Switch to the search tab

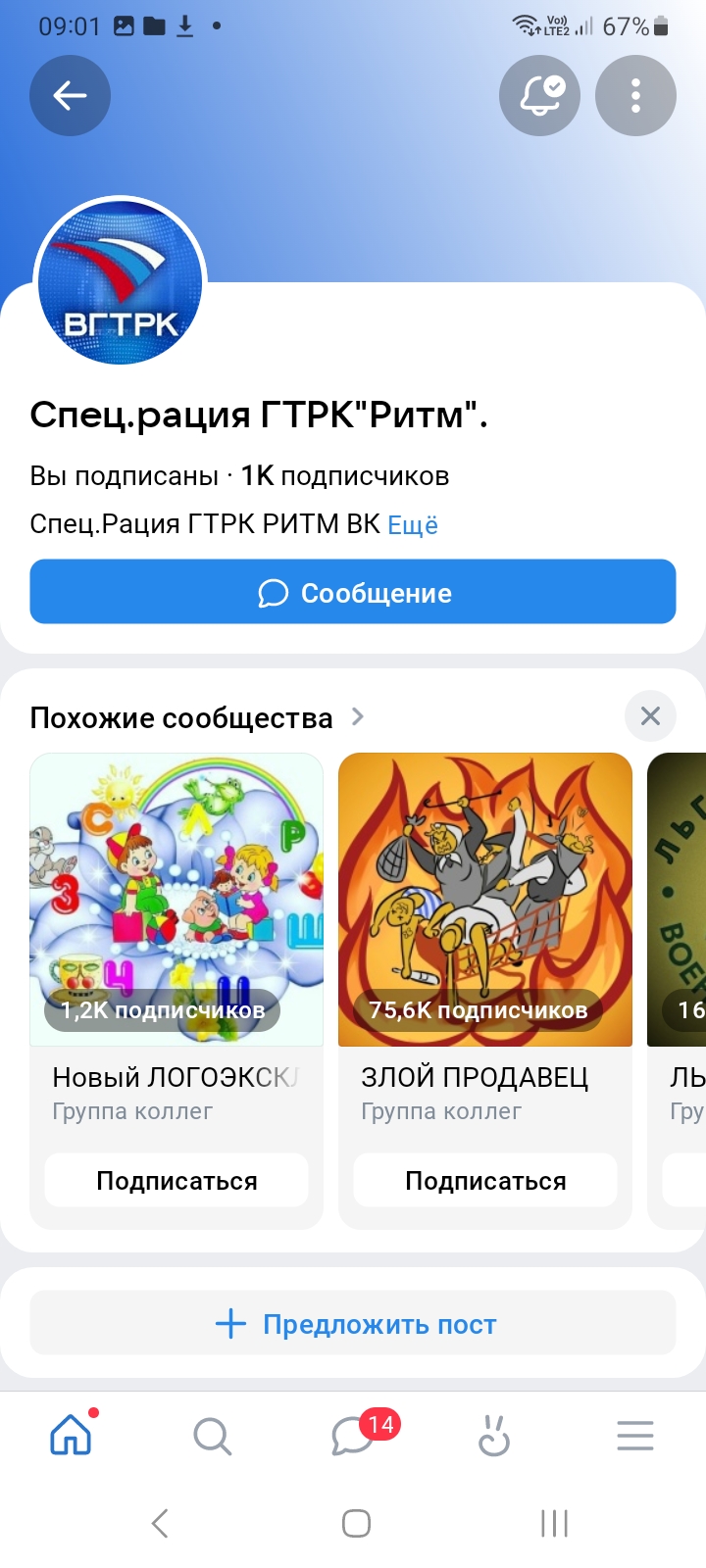coord(212,1437)
